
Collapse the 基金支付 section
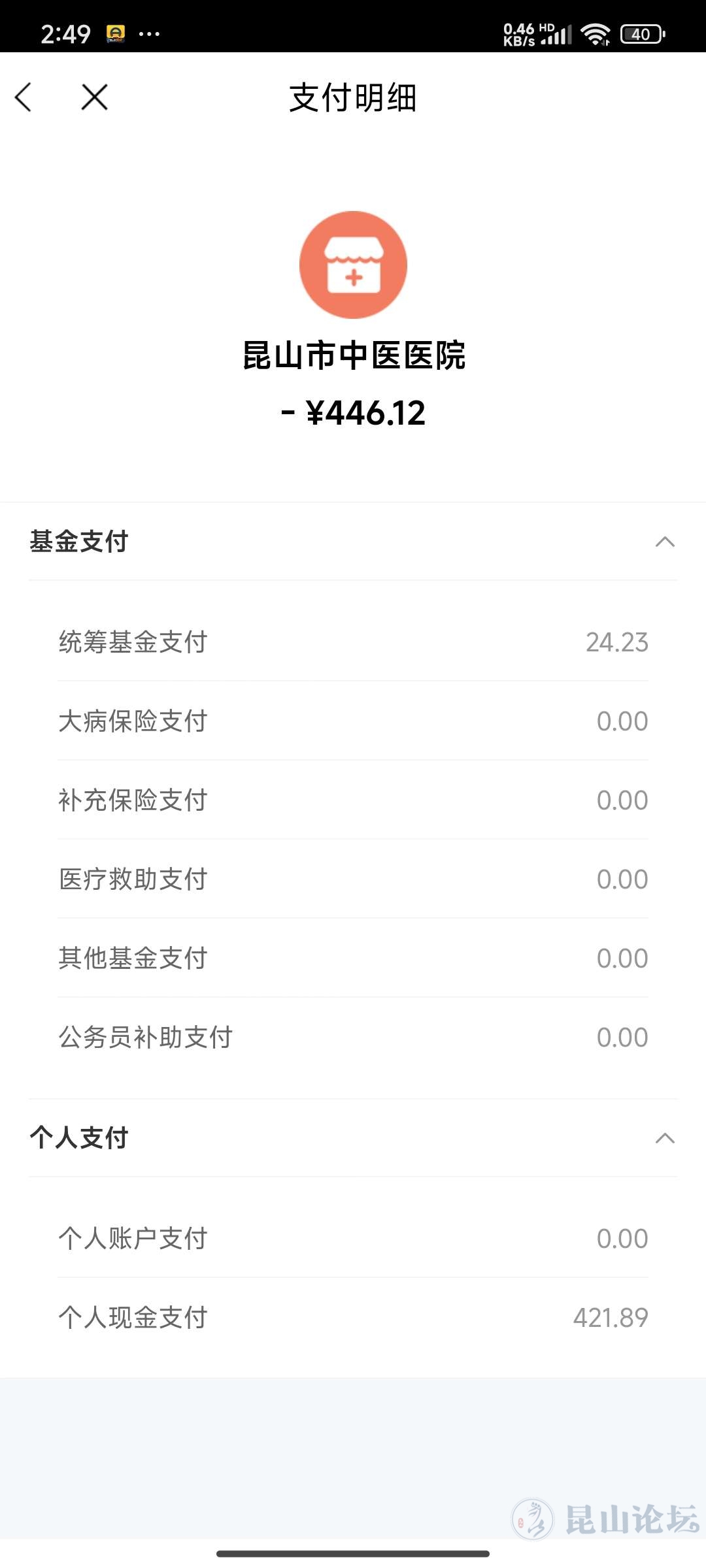tap(664, 542)
